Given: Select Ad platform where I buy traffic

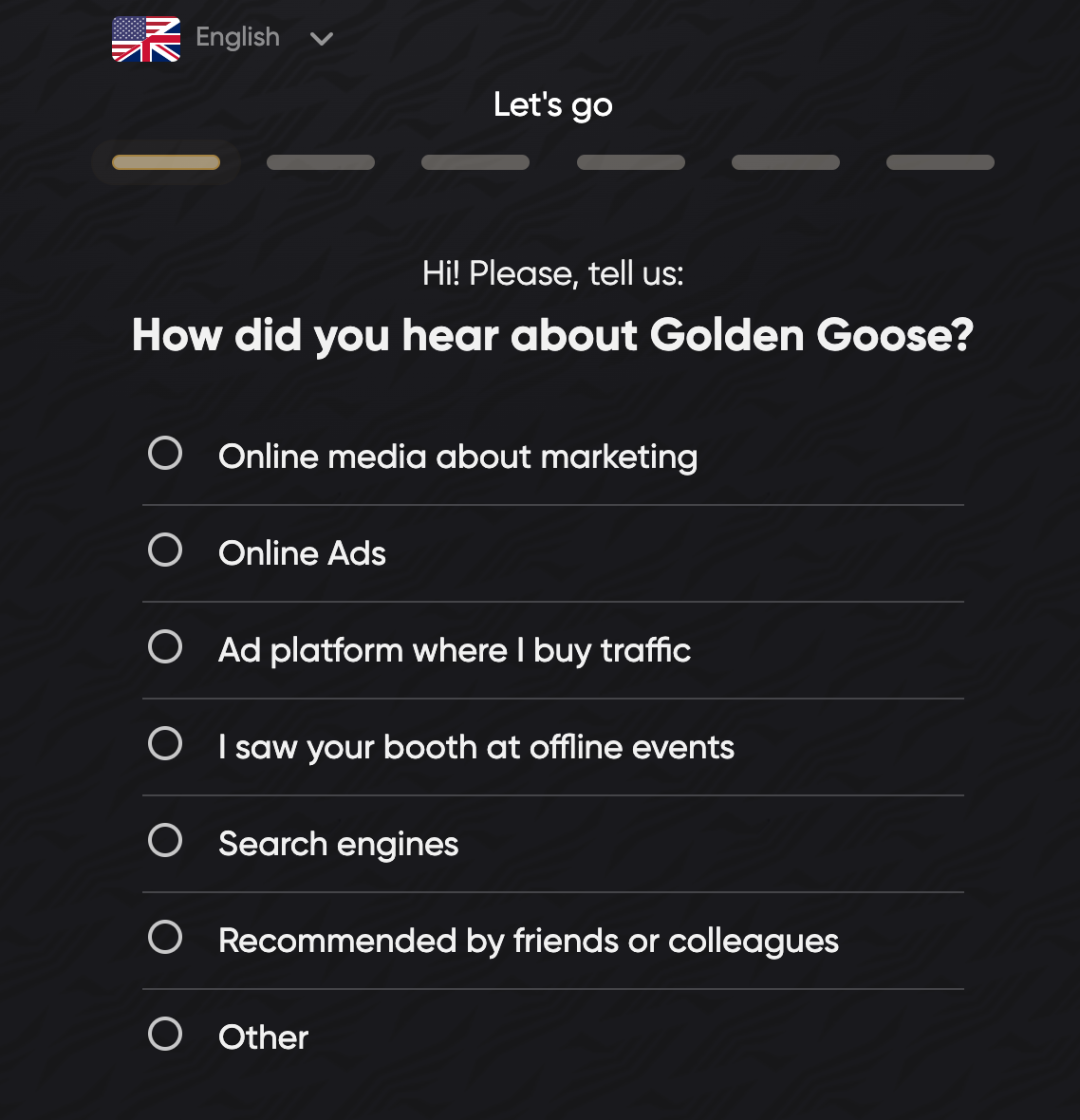Looking at the screenshot, I should (165, 647).
